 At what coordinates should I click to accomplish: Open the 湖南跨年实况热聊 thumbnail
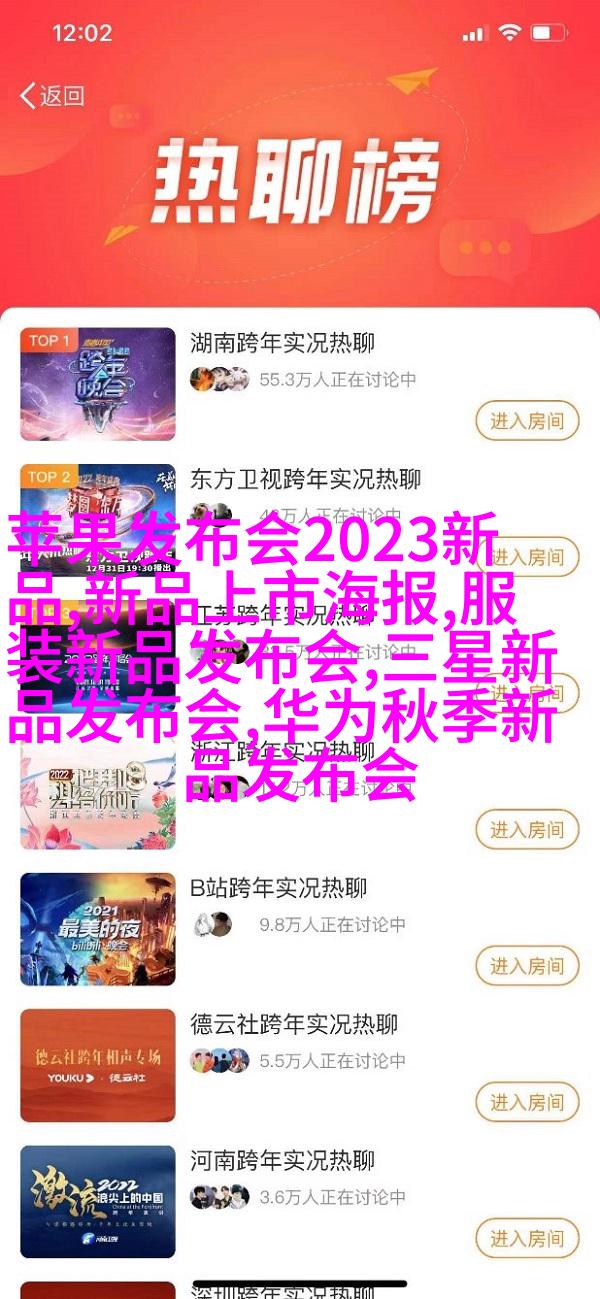97,385
